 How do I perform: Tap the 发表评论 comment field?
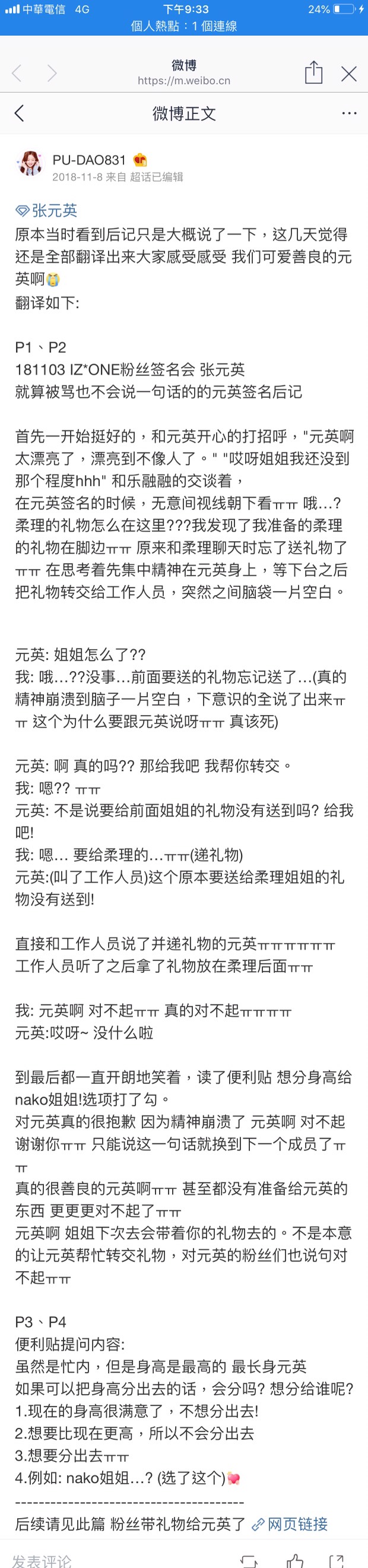pyautogui.click(x=43, y=1560)
